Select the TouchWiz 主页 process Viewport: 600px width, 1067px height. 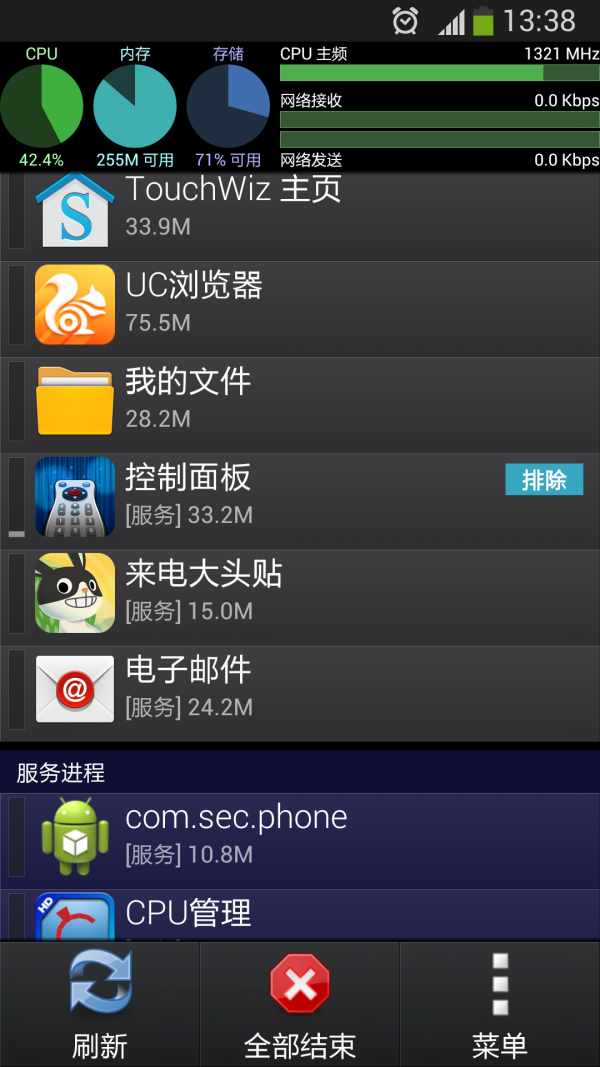300,210
